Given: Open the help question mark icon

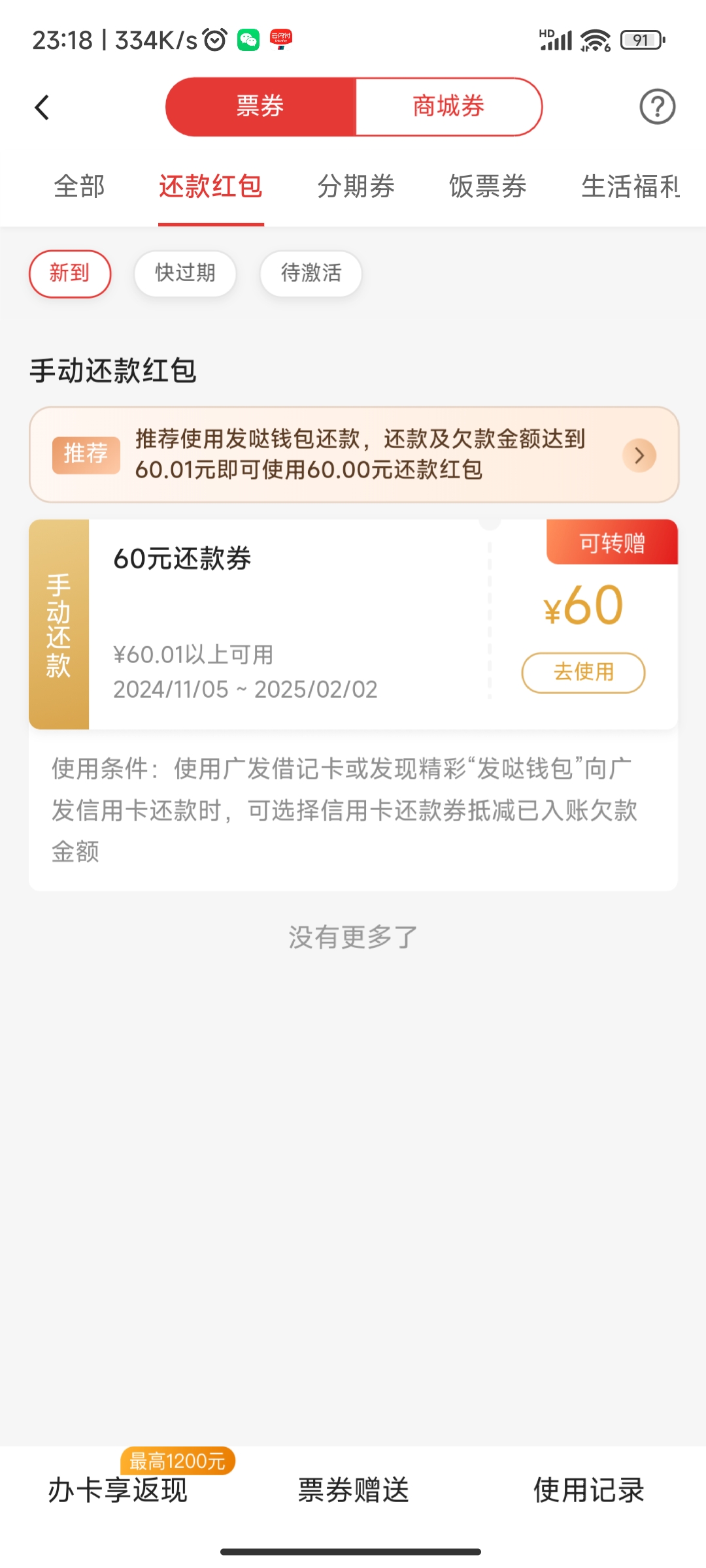Looking at the screenshot, I should pyautogui.click(x=657, y=107).
